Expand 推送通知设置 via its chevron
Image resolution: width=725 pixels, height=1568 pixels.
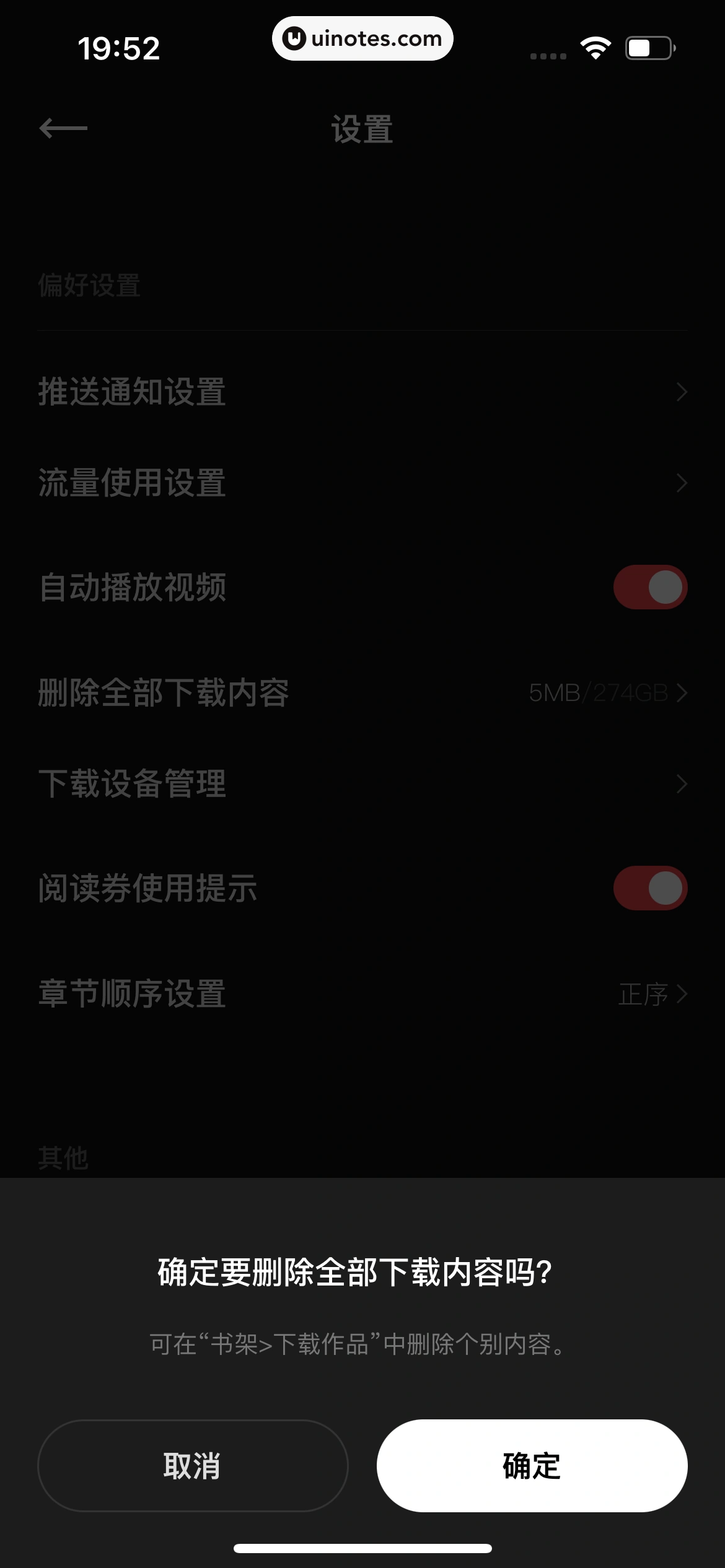pyautogui.click(x=680, y=392)
